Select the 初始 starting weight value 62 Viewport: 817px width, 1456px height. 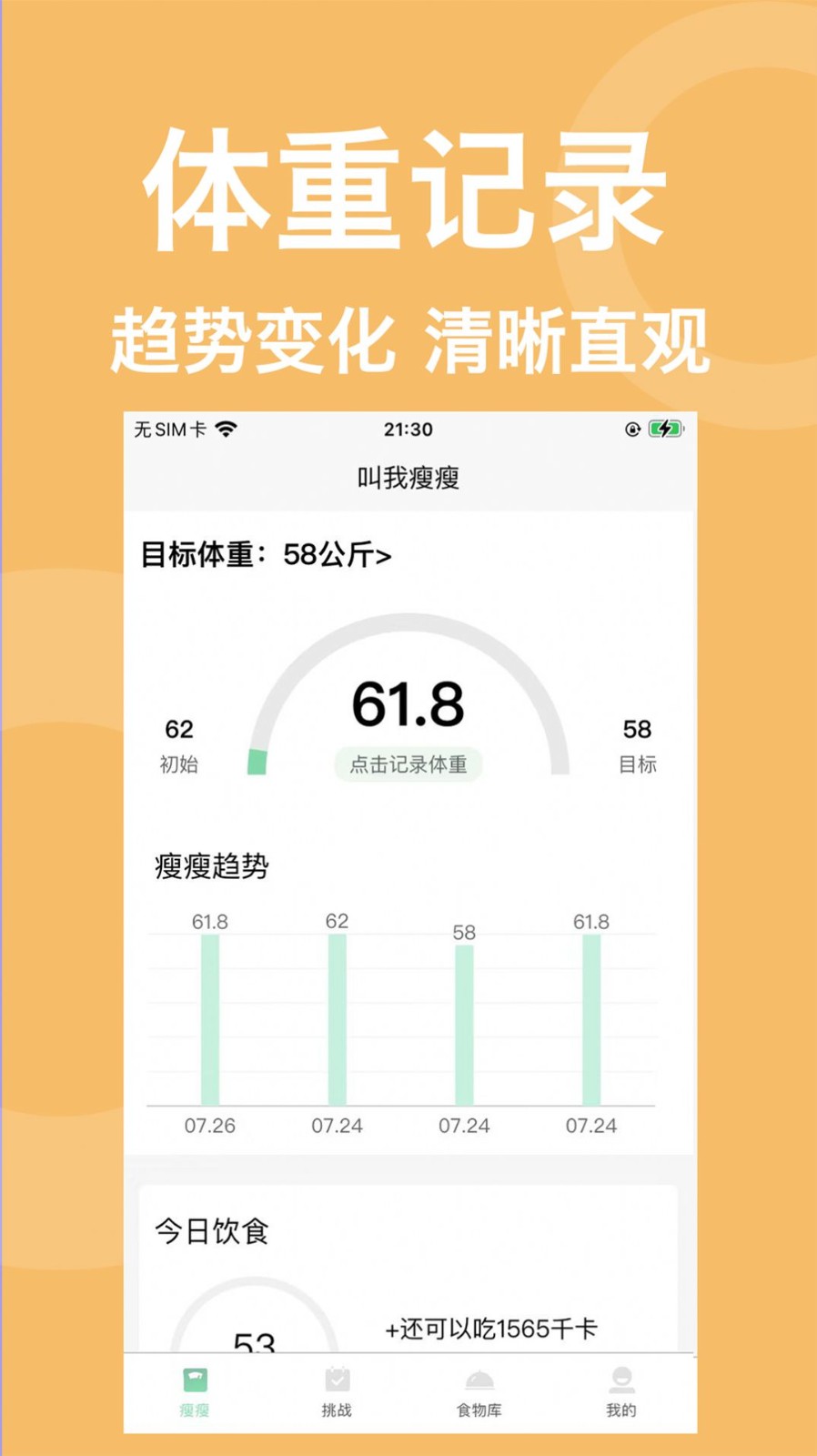pyautogui.click(x=178, y=728)
